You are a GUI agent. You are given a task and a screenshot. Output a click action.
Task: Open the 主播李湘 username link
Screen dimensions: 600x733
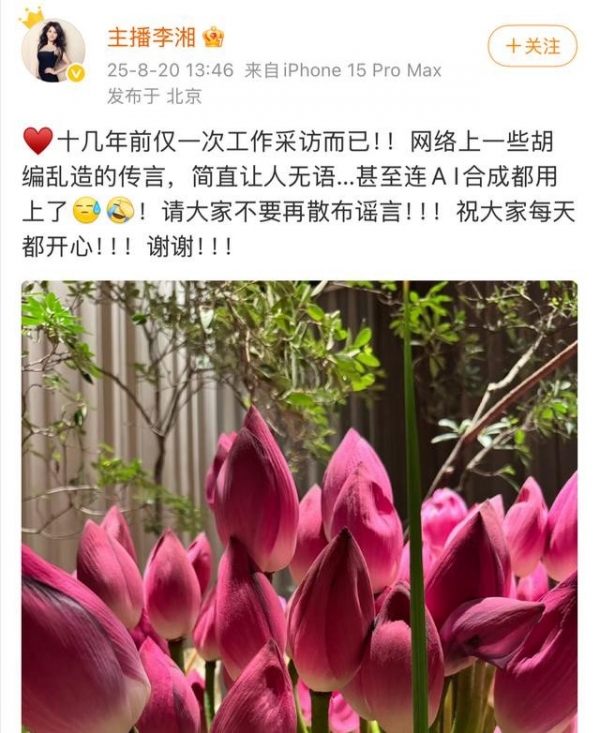(x=153, y=36)
